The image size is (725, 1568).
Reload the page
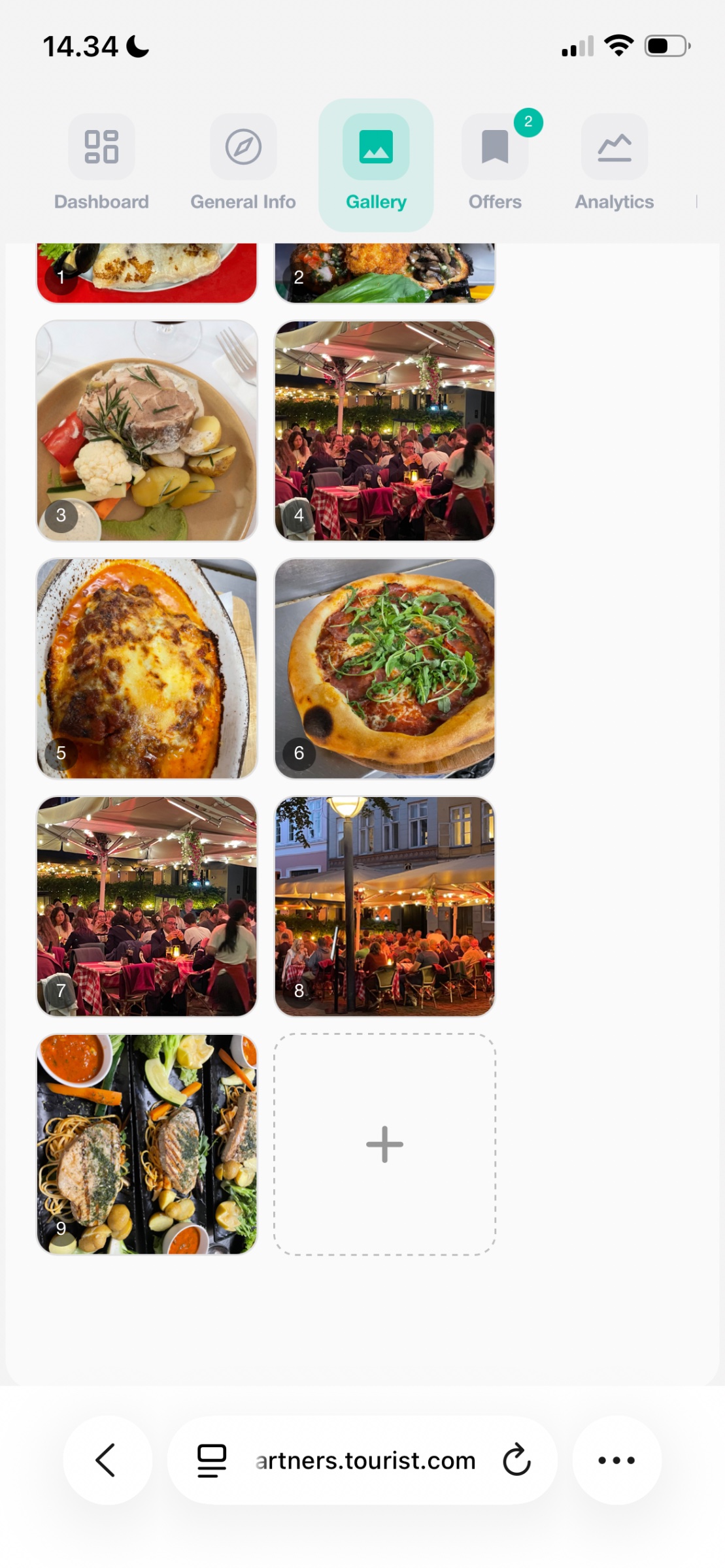[516, 1460]
